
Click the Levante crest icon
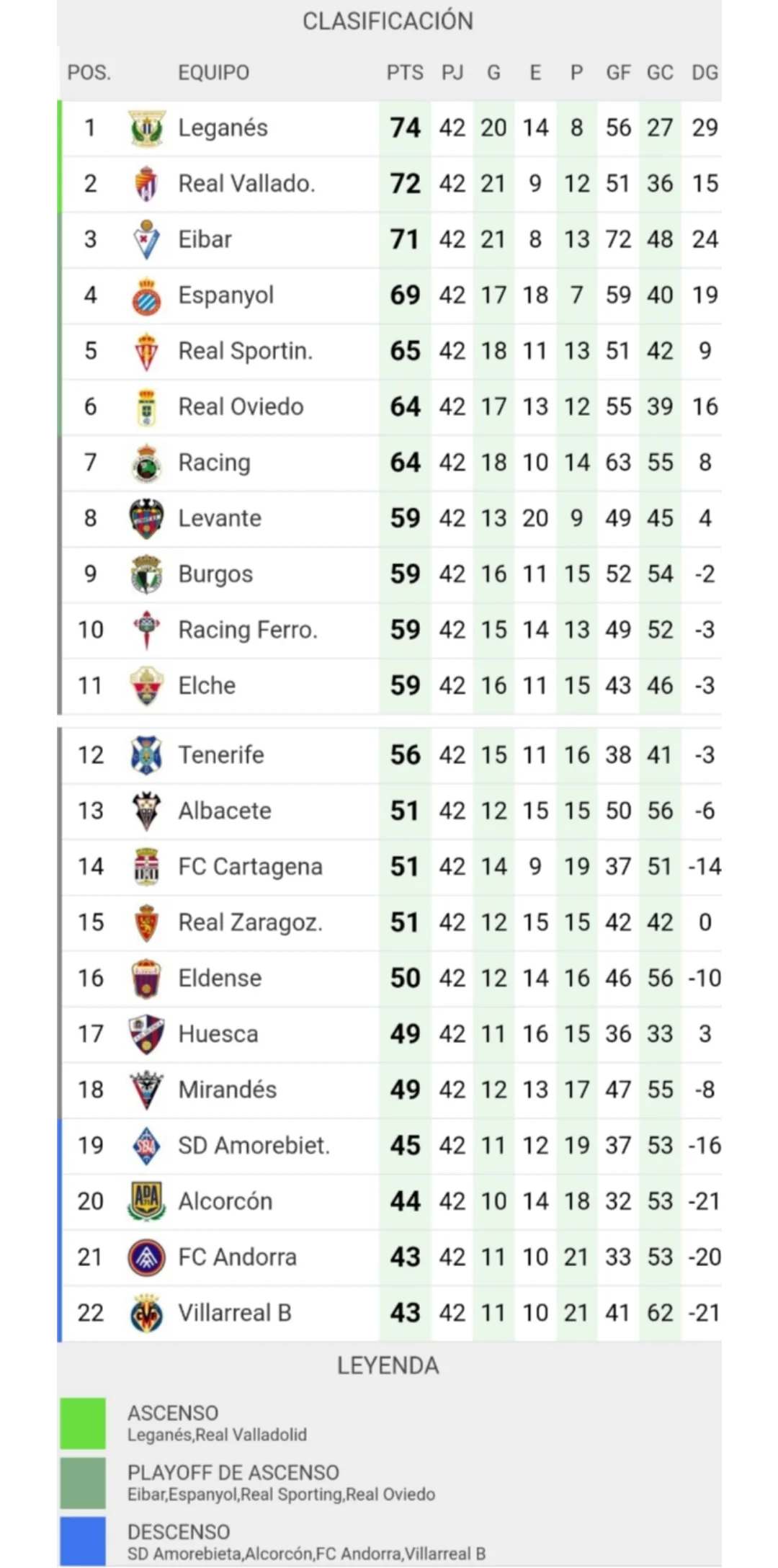146,517
